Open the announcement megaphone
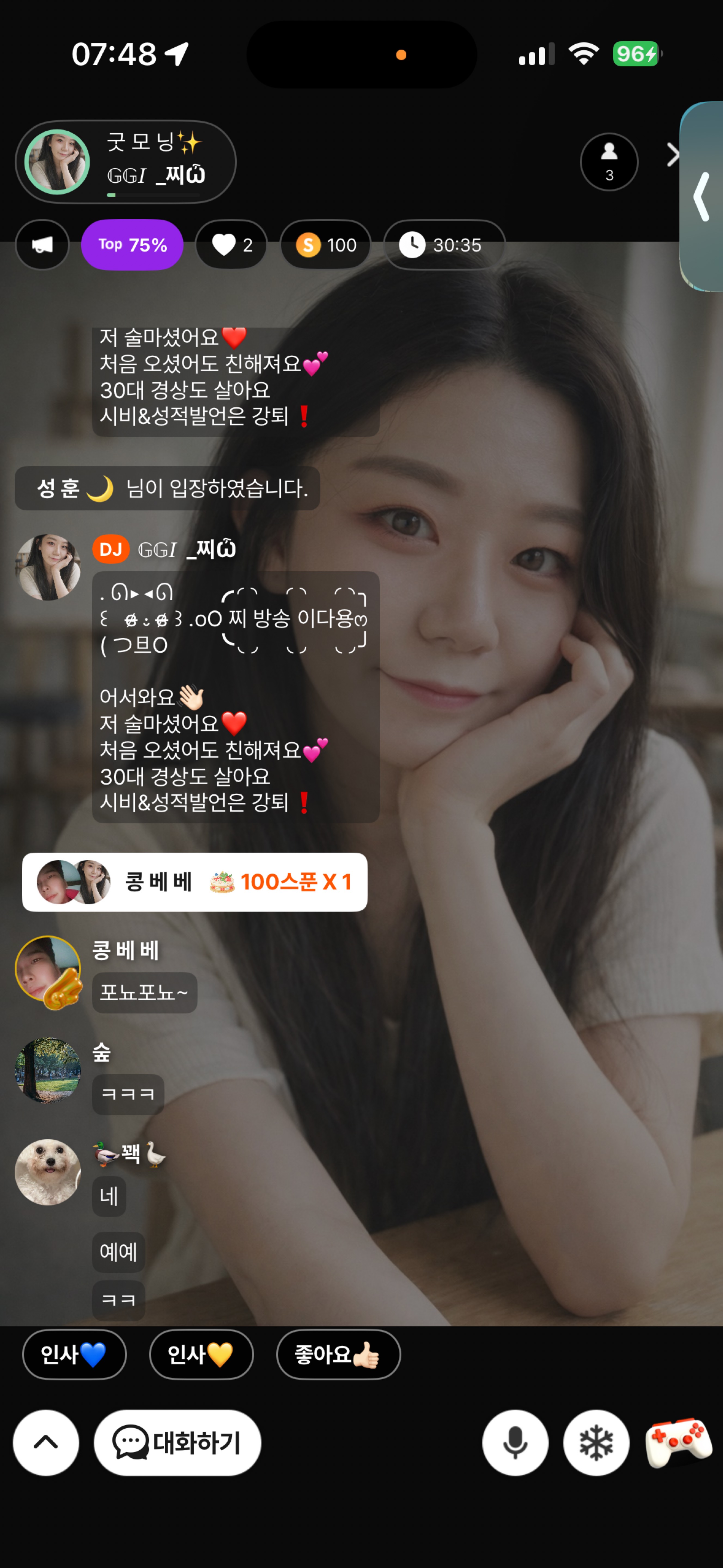This screenshot has height=1568, width=723. 42,245
